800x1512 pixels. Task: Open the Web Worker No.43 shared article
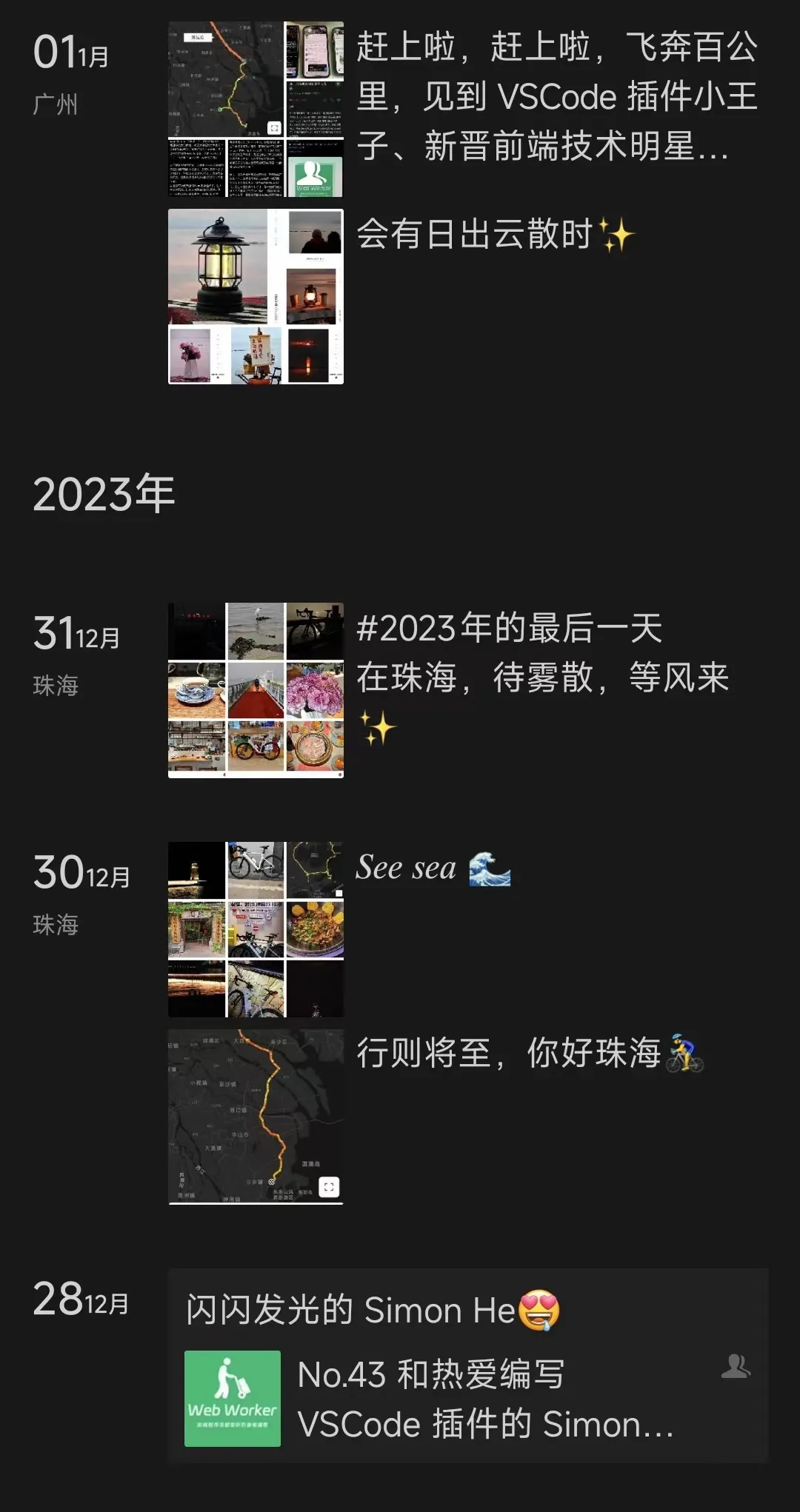point(467,1398)
